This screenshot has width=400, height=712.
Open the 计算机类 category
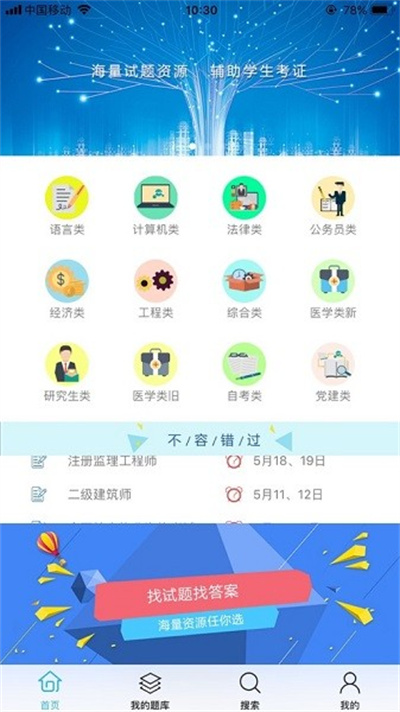[x=156, y=206]
